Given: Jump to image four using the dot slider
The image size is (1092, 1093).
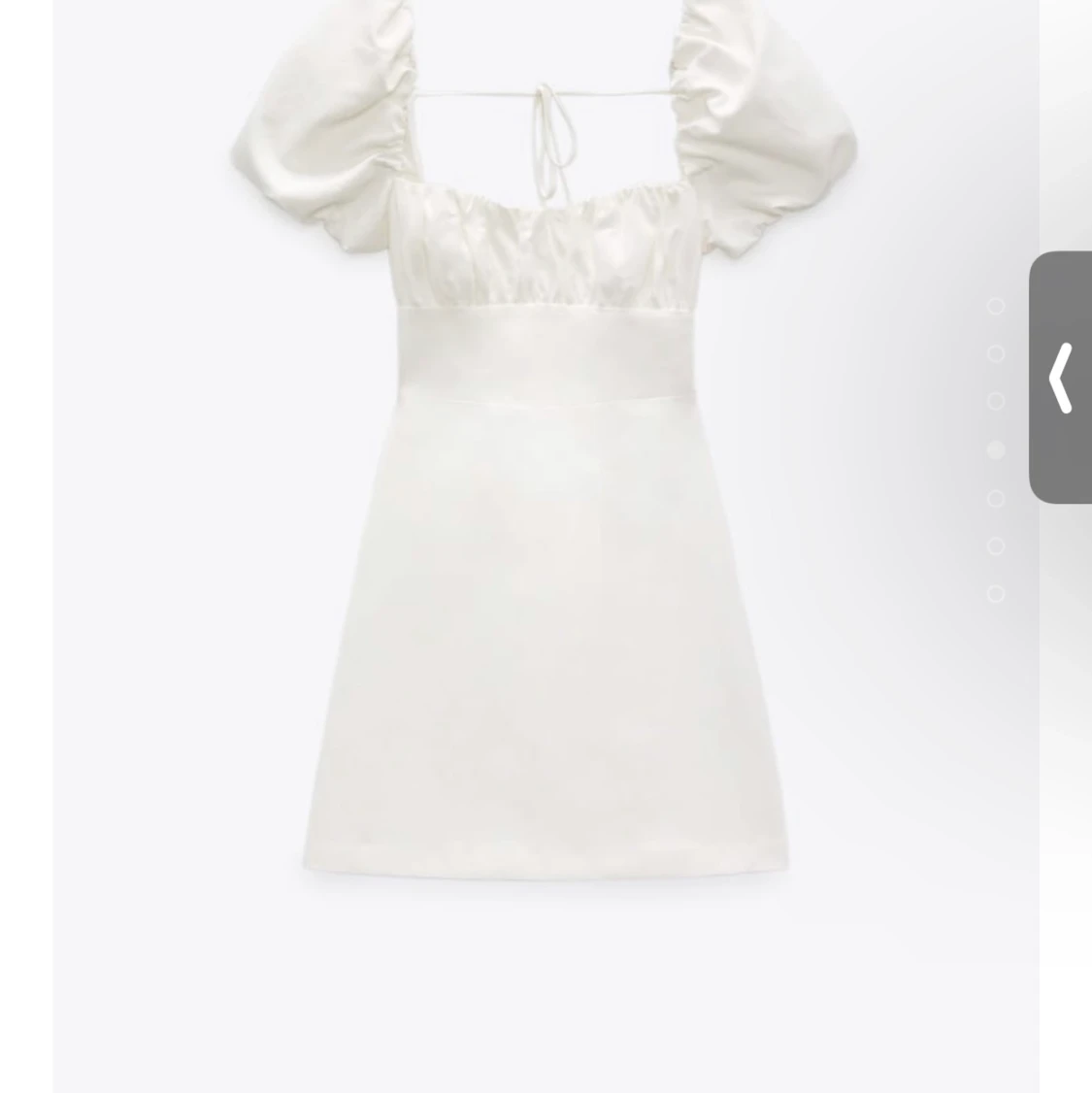Looking at the screenshot, I should tap(996, 450).
